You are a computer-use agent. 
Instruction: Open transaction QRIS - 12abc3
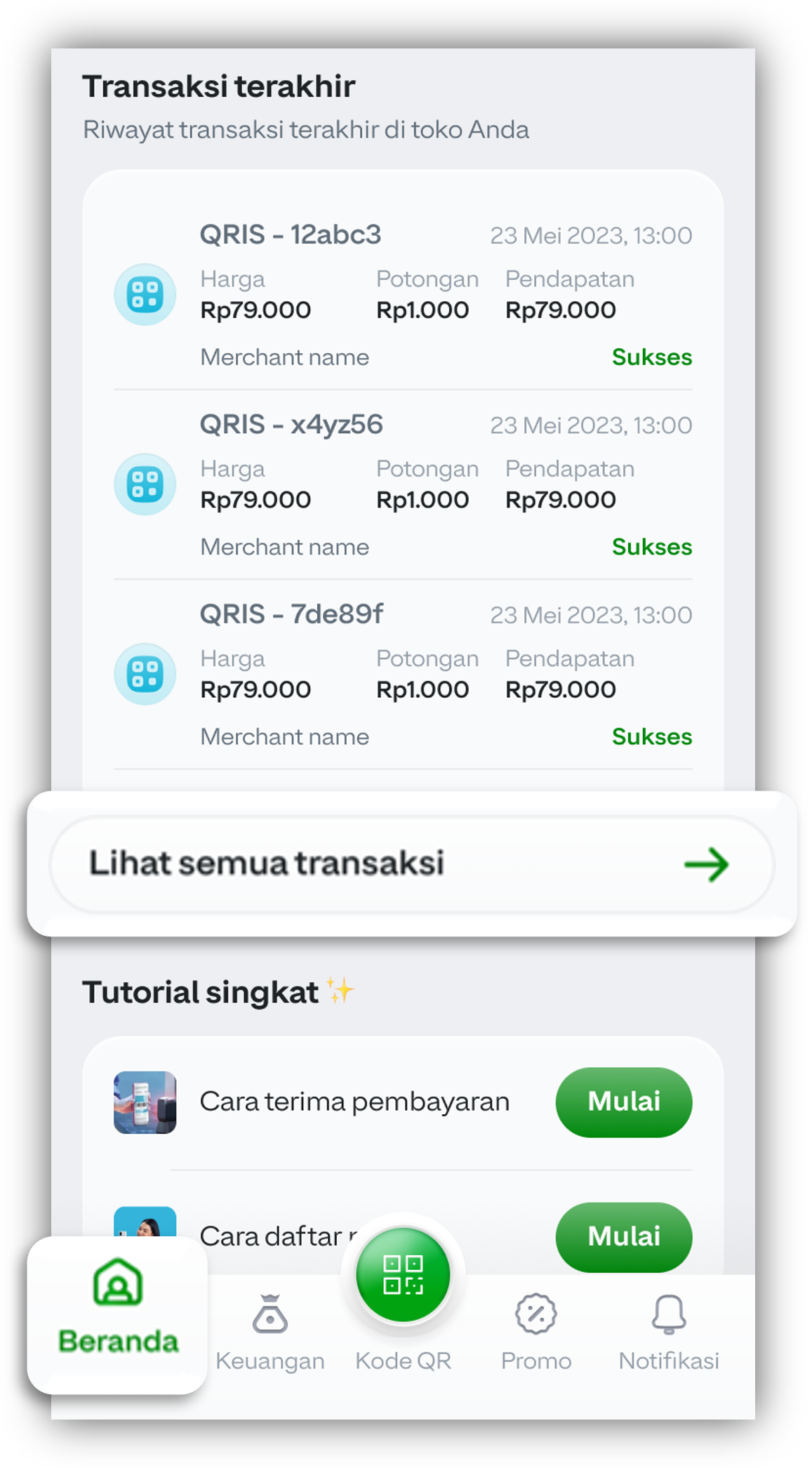pyautogui.click(x=403, y=295)
